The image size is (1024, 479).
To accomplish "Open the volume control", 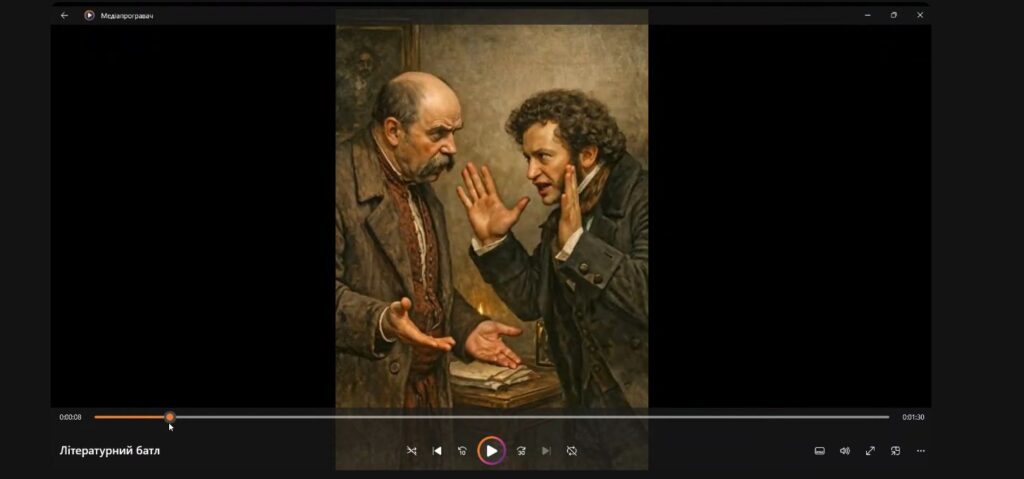I will tap(845, 451).
